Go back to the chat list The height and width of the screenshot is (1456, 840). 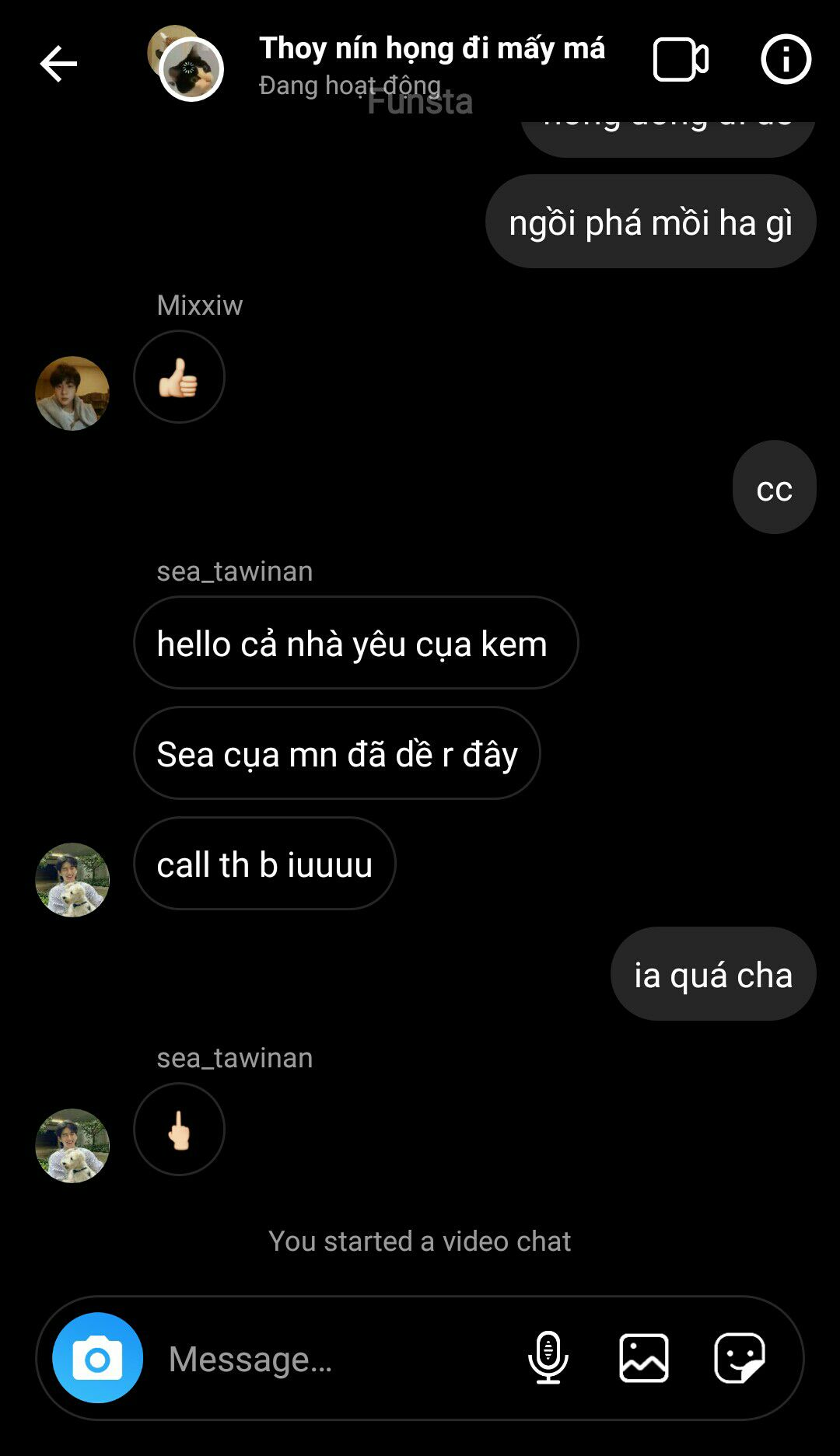[58, 63]
